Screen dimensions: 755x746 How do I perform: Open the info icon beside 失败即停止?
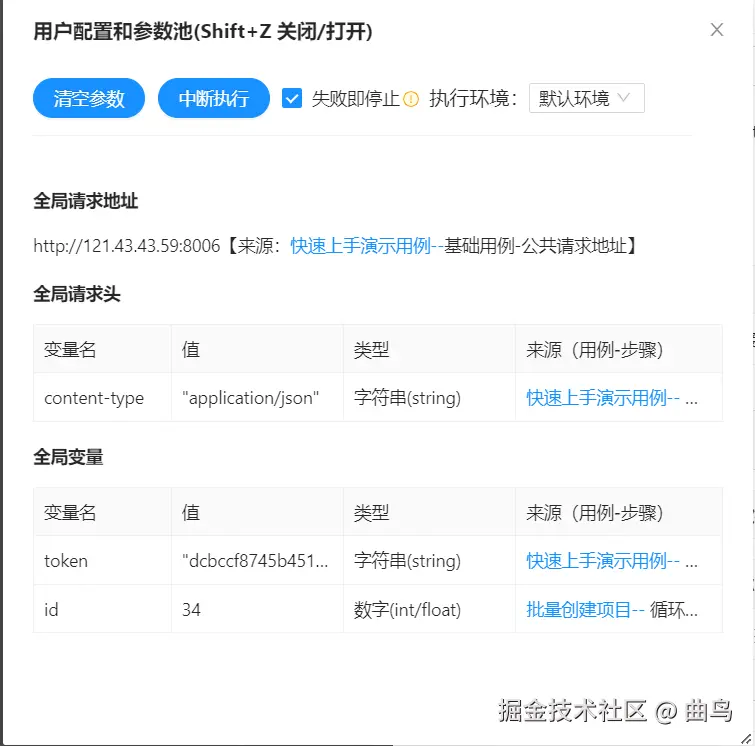tap(411, 99)
